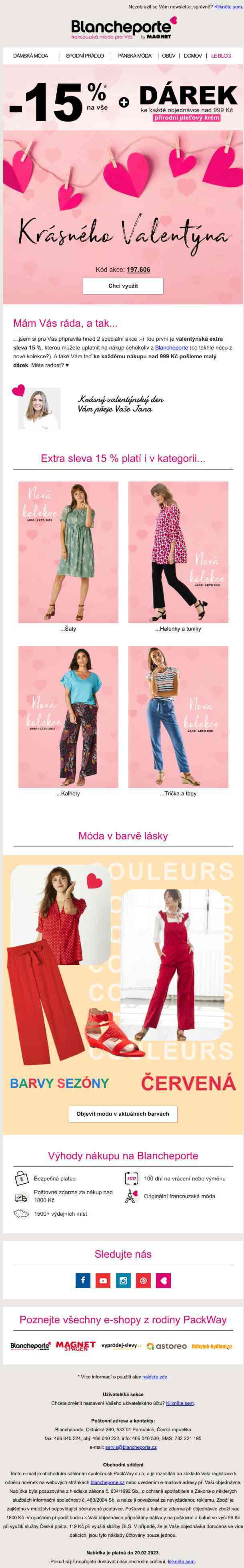Open the Blancheporte link in the intro text
This screenshot has width=244, height=1568.
tap(171, 348)
